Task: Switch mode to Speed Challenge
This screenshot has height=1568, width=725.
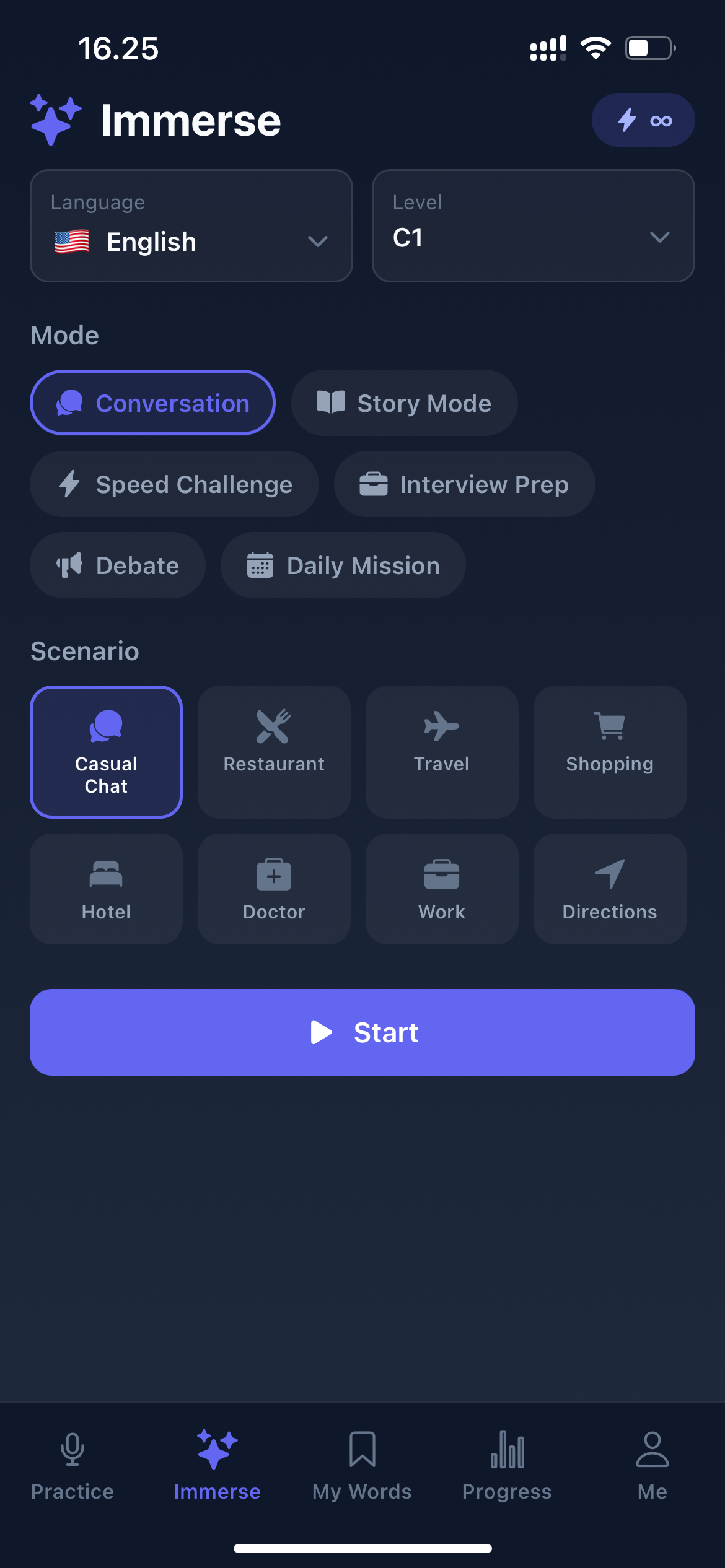Action: coord(174,484)
